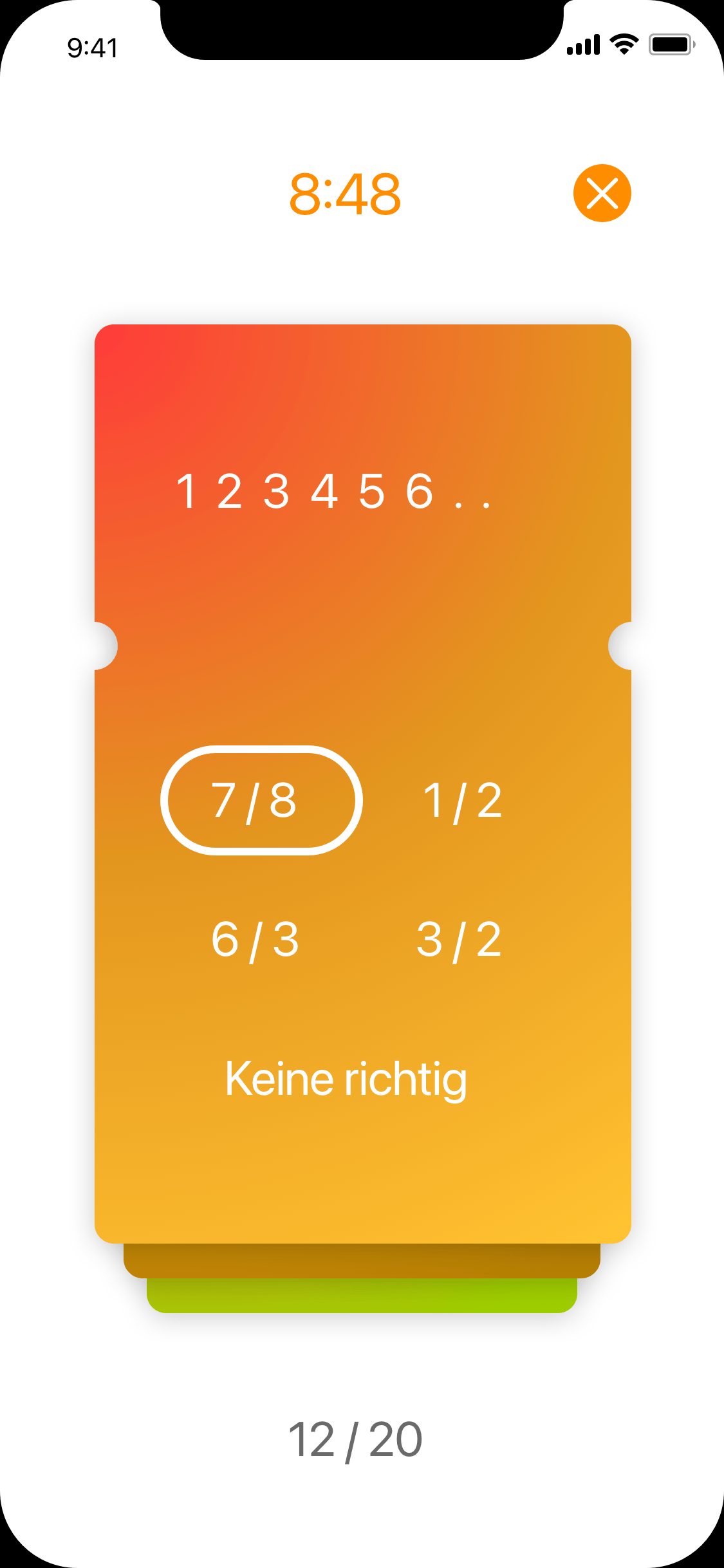Select the 7 / 8 answer option
This screenshot has height=1568, width=724.
tap(261, 800)
